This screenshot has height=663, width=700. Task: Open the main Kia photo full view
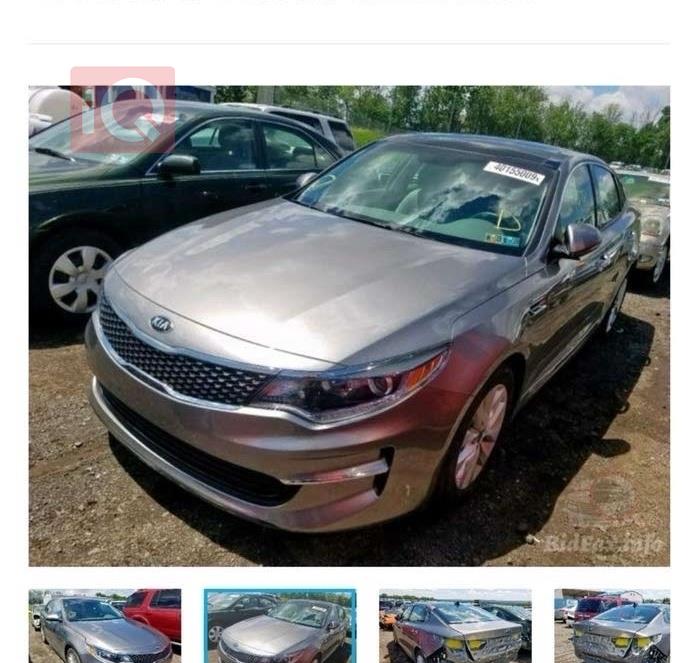pos(349,325)
